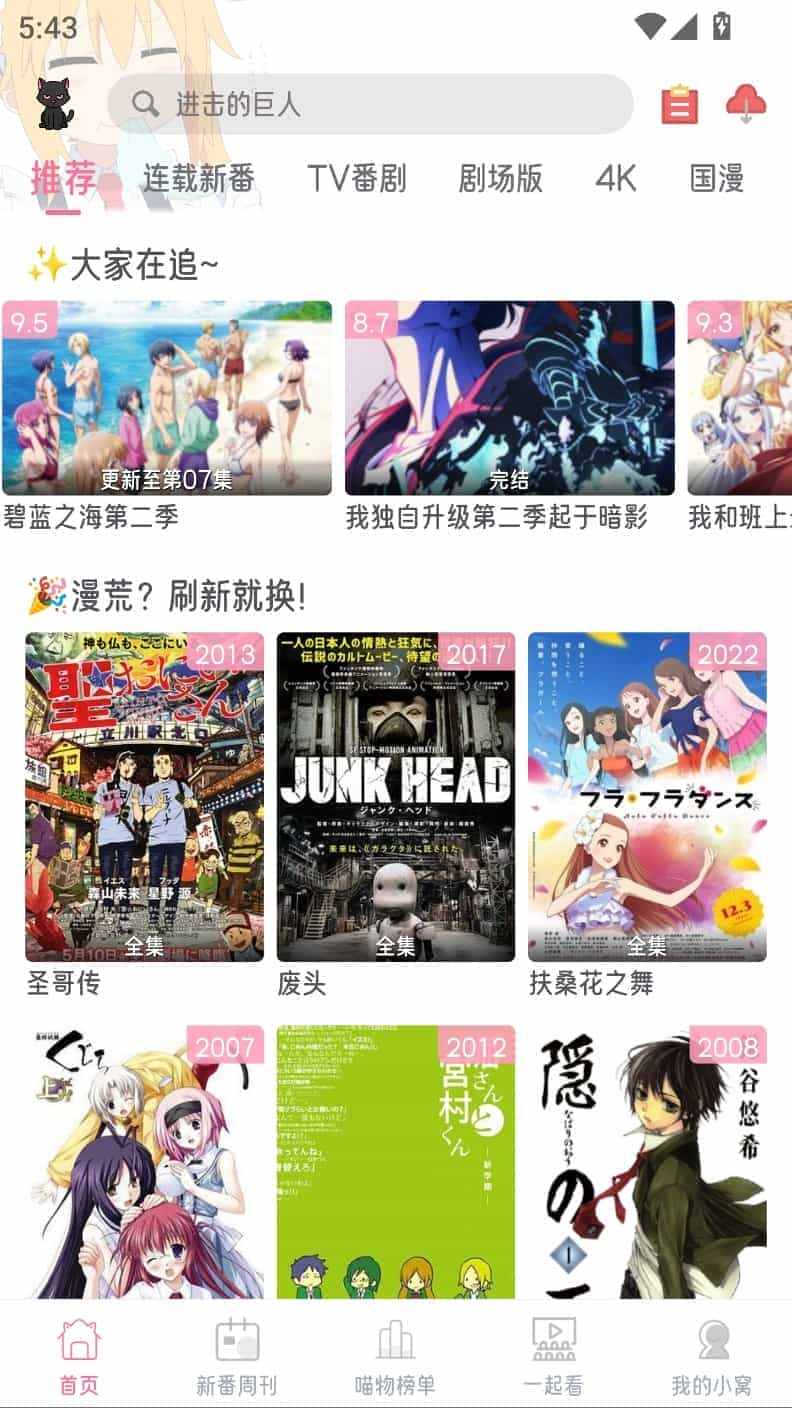This screenshot has height=1408, width=792.
Task: View the 圣哥传 poster
Action: (145, 796)
